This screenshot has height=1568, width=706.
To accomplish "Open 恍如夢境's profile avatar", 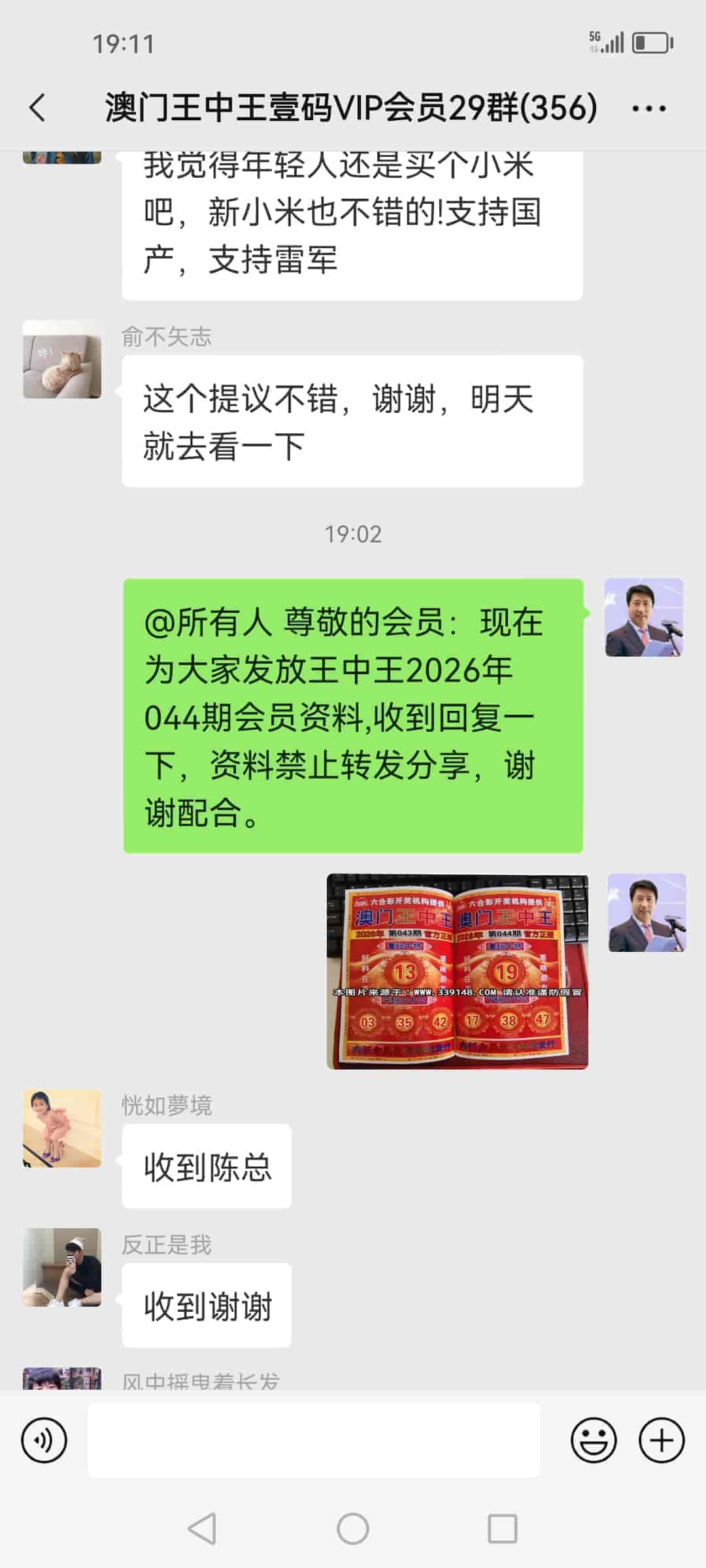I will [x=62, y=1128].
